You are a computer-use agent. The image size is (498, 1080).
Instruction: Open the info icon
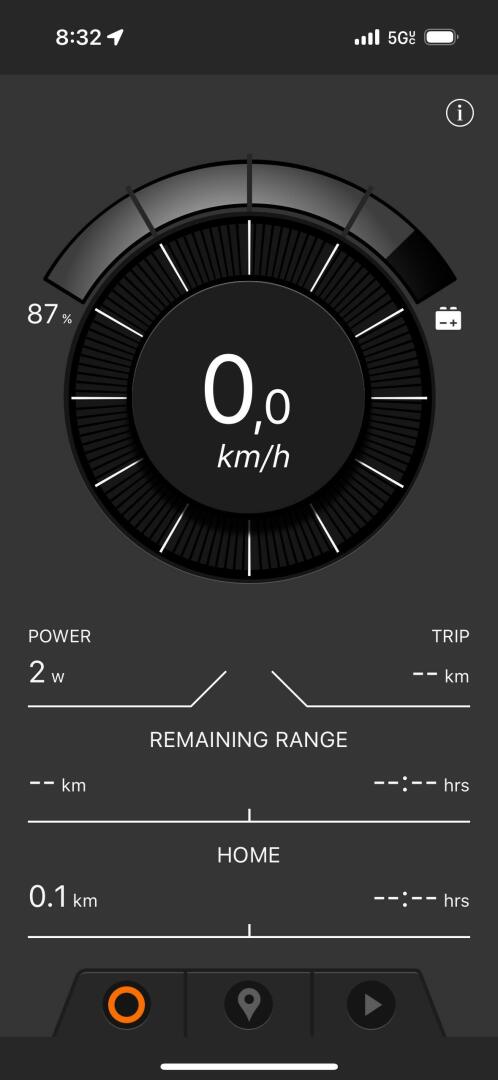(459, 113)
